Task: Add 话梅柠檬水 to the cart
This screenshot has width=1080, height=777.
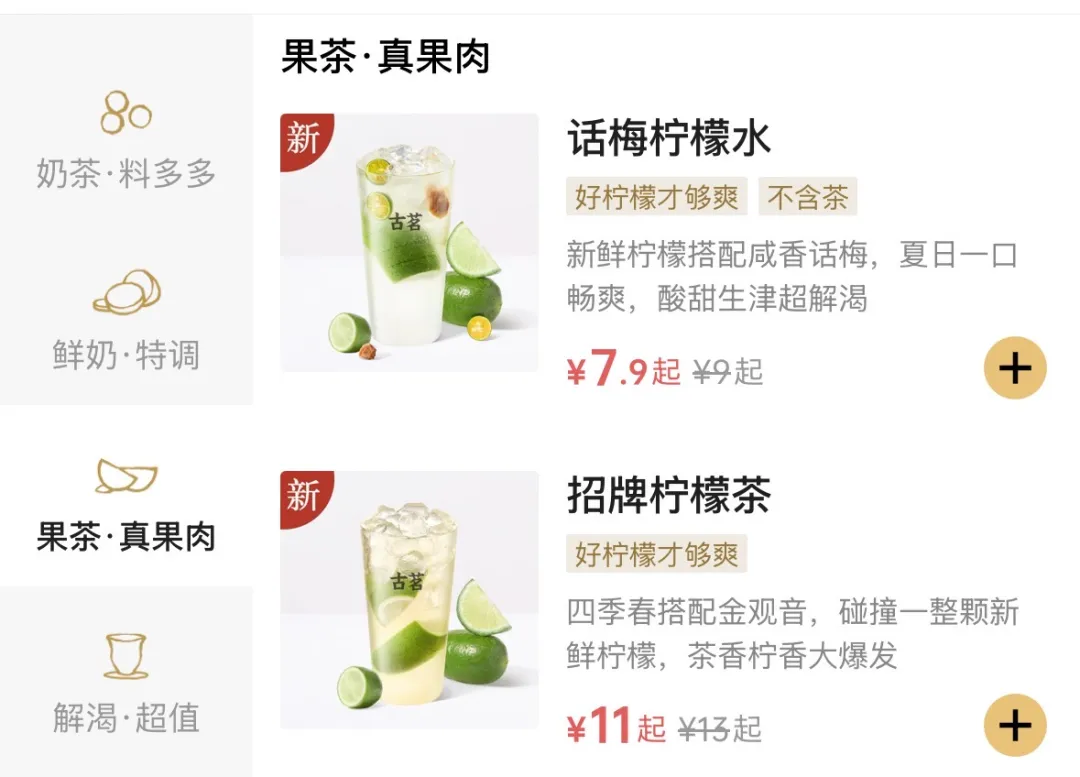Action: [1014, 368]
